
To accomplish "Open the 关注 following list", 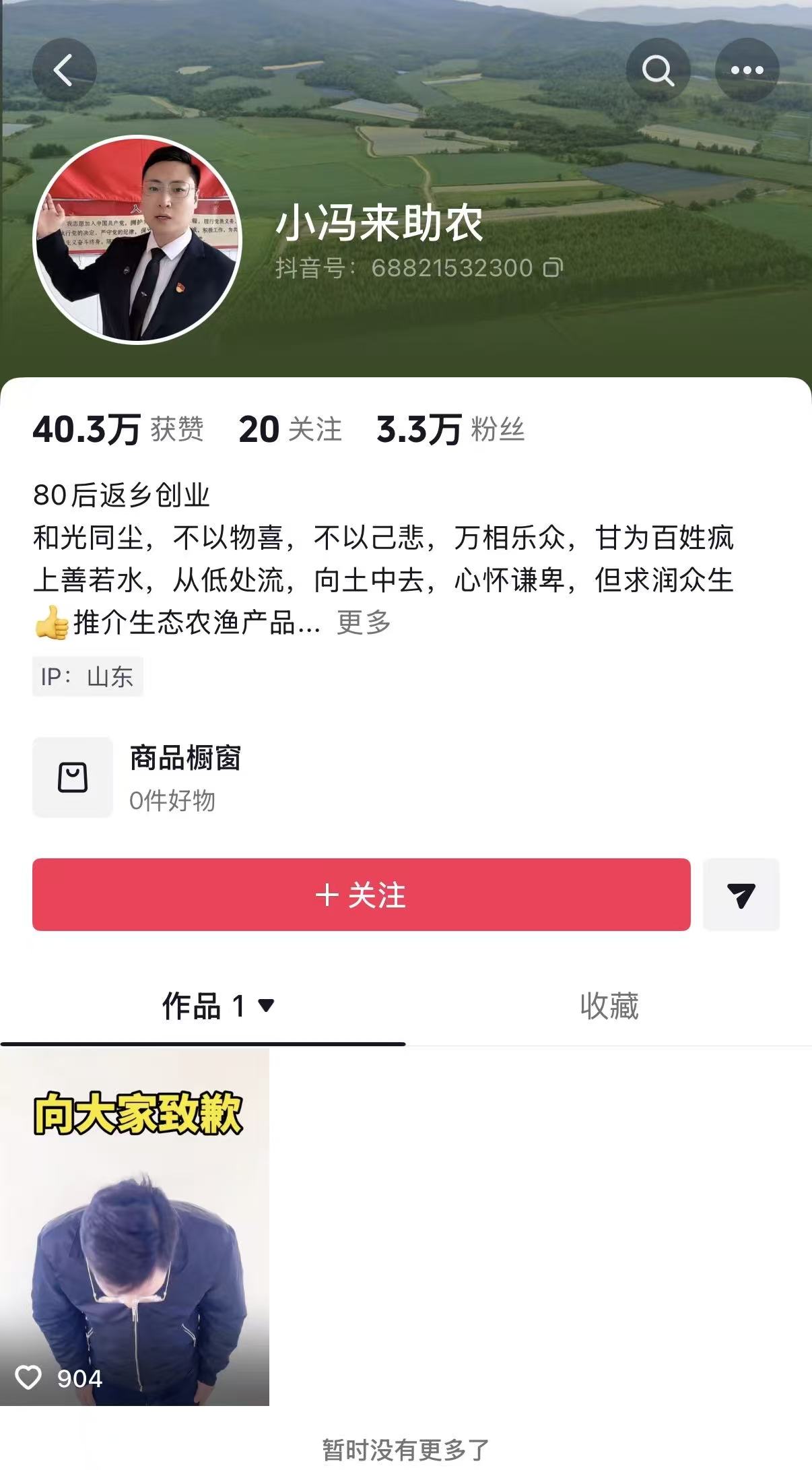I will coord(290,429).
